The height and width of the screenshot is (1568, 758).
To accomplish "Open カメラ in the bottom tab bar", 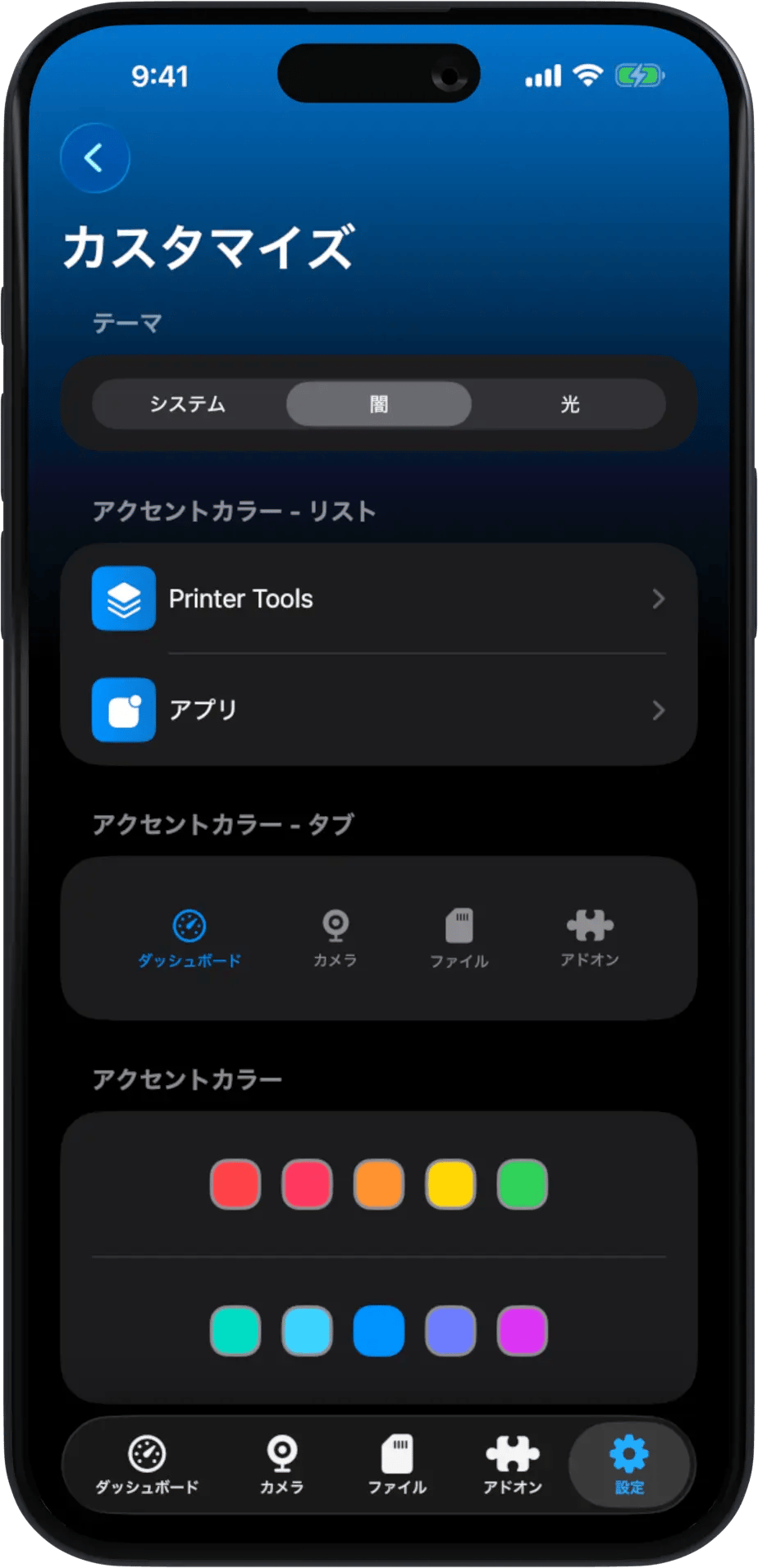I will 281,1465.
